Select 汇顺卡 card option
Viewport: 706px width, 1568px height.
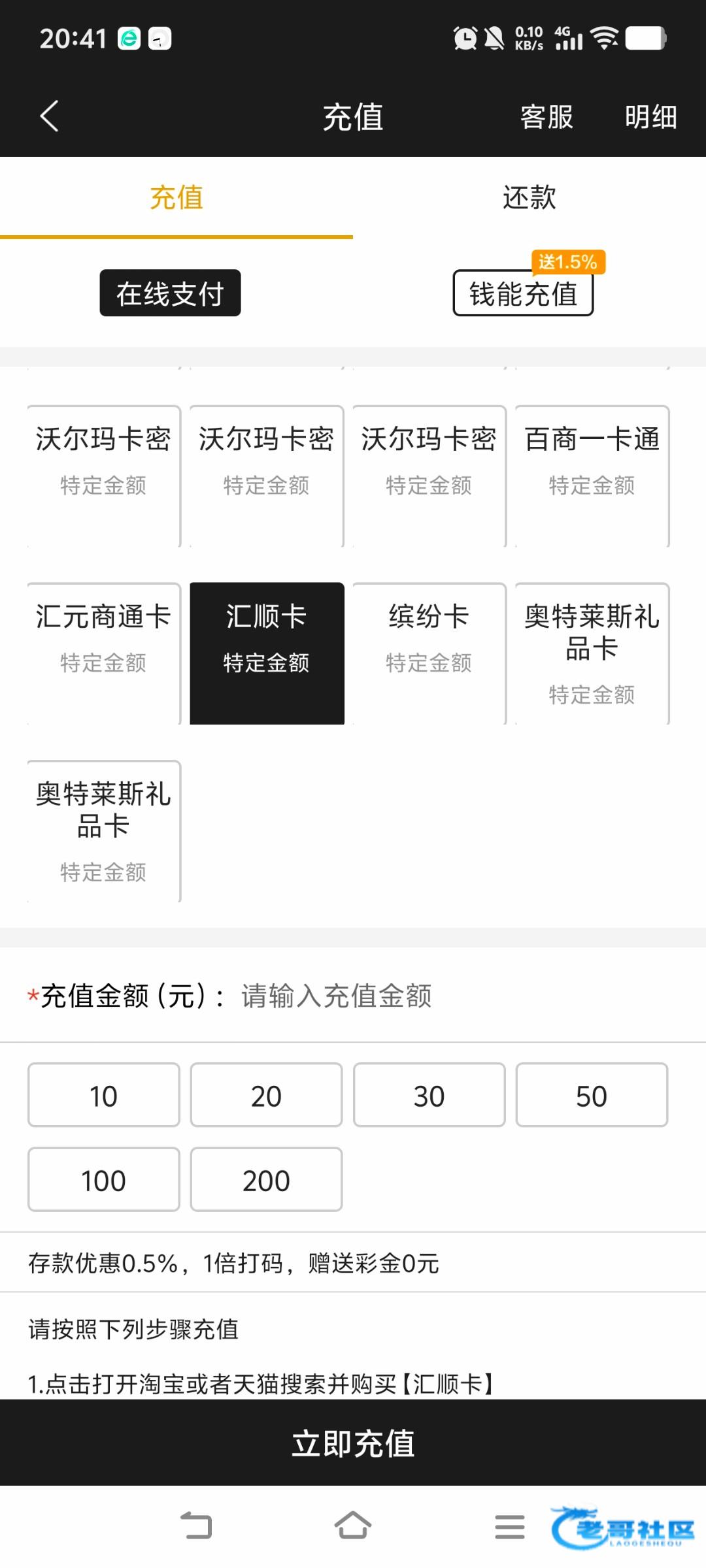(267, 653)
